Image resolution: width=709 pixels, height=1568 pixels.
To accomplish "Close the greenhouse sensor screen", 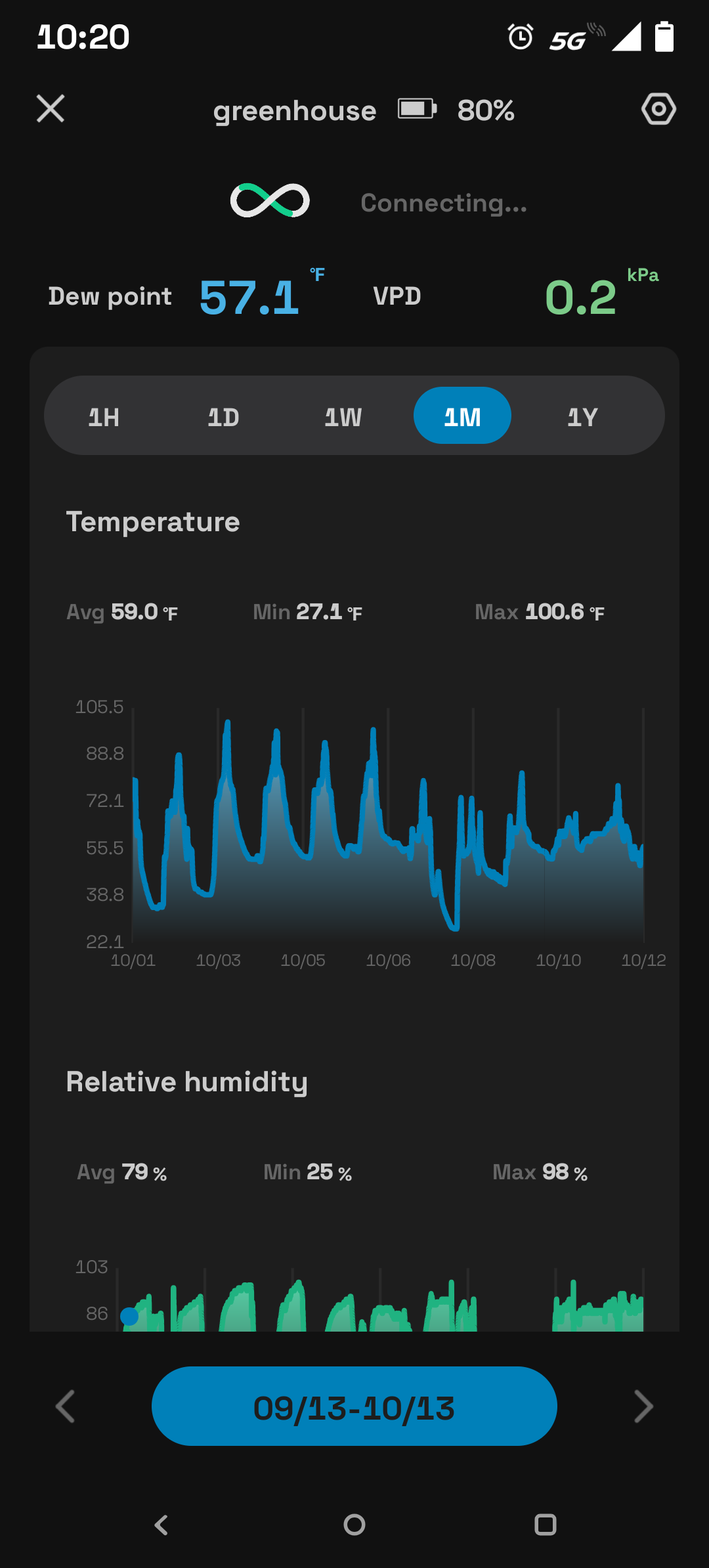I will pos(51,109).
